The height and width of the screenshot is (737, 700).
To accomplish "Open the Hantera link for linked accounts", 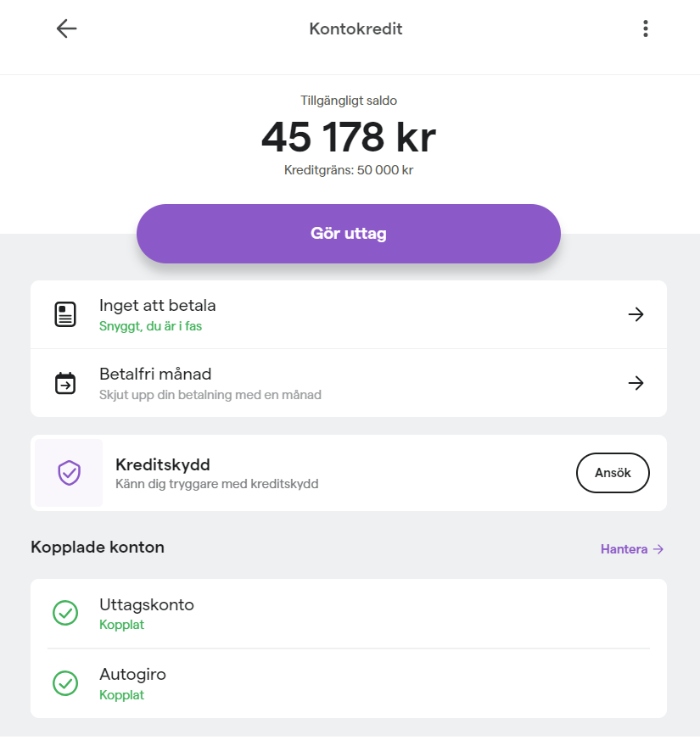I will pyautogui.click(x=631, y=549).
